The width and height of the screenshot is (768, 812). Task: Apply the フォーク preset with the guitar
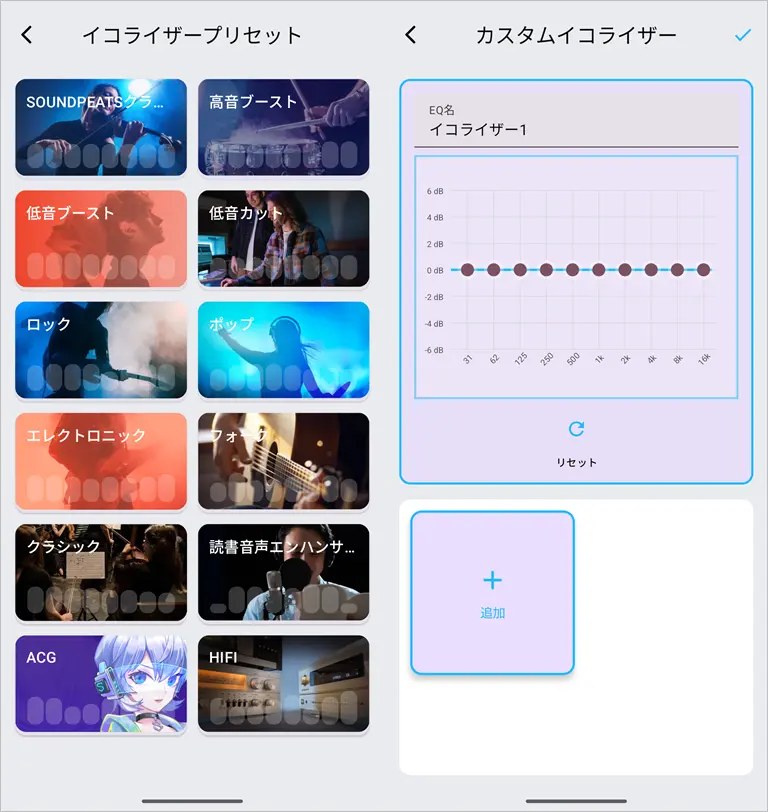(283, 461)
